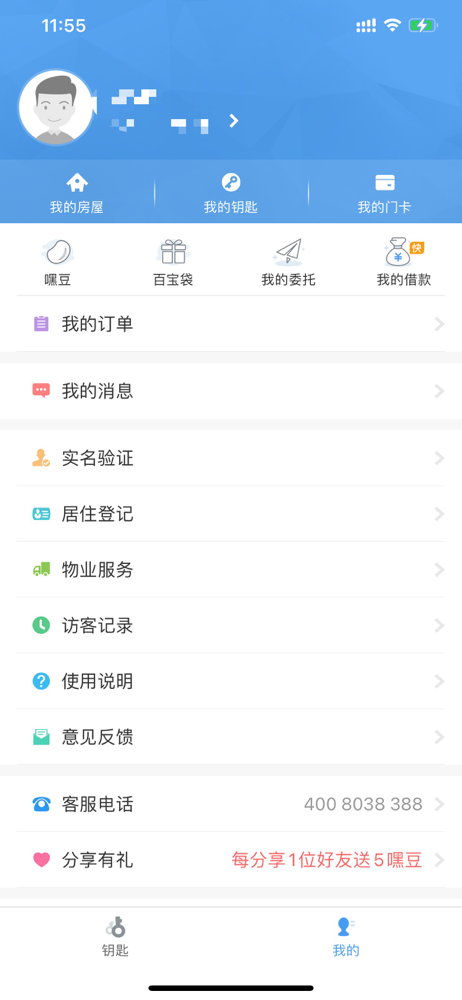Open 百宝袋
462x1000 pixels.
pos(173,263)
